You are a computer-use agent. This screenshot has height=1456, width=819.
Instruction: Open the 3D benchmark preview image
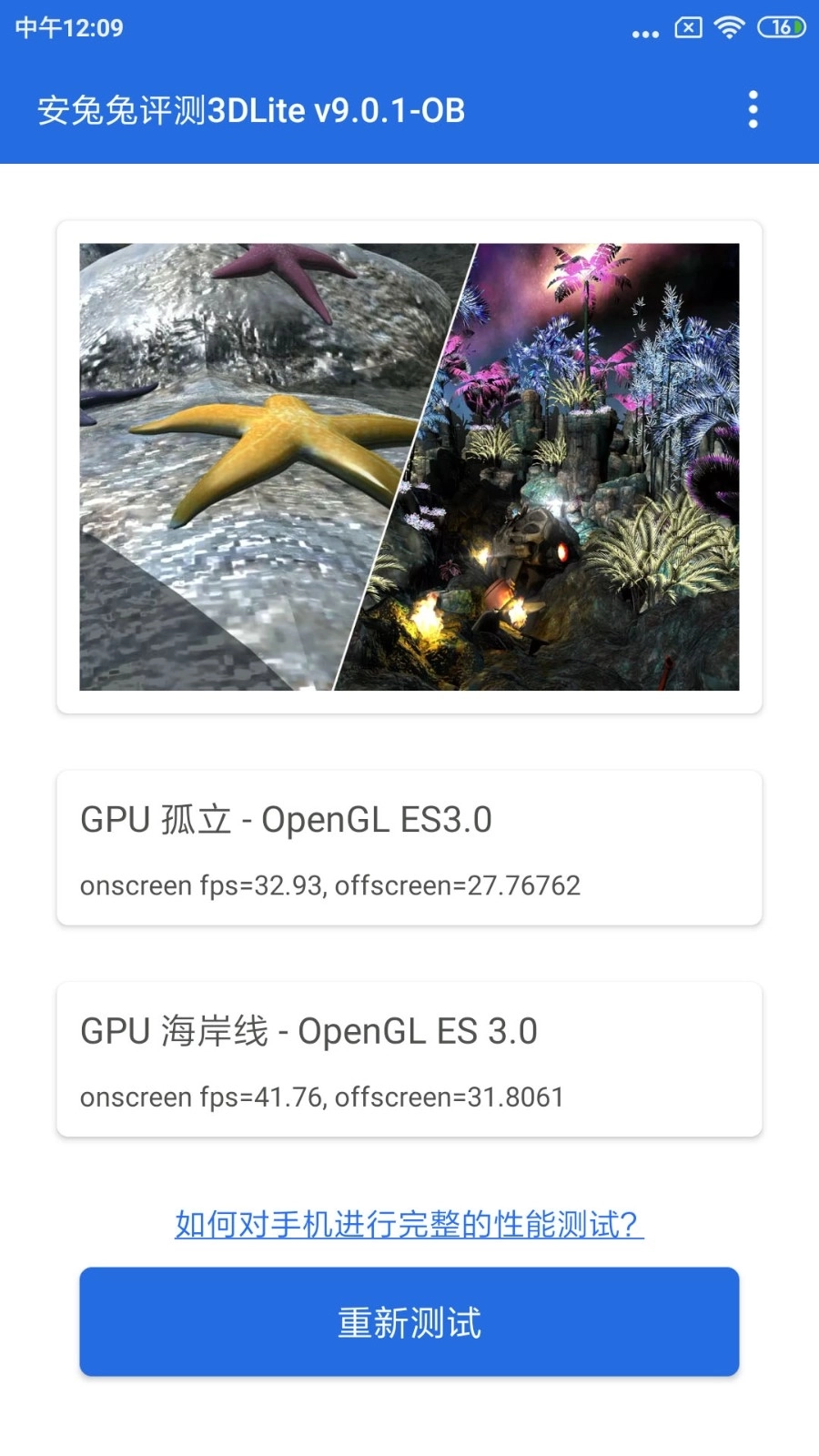409,464
